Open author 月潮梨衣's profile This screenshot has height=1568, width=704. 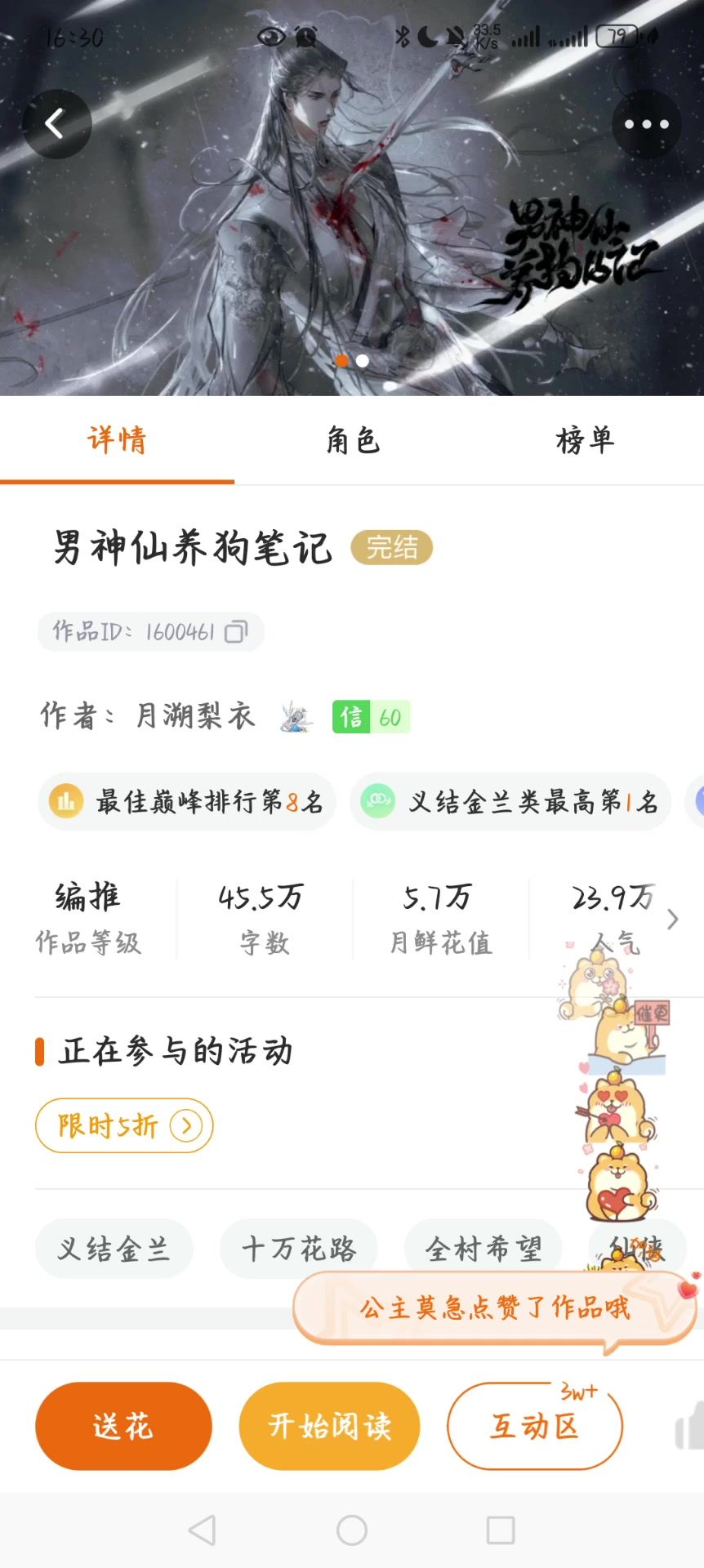(x=196, y=716)
